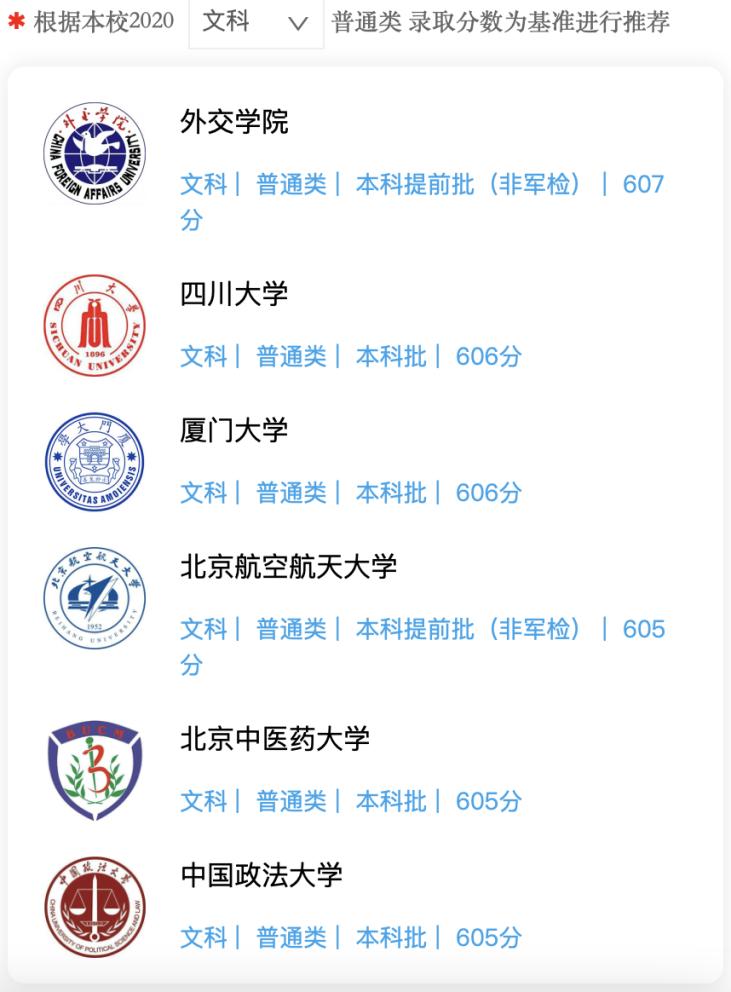The height and width of the screenshot is (992, 731).
Task: Select 北京航空航天大学 from the list
Action: [288, 566]
